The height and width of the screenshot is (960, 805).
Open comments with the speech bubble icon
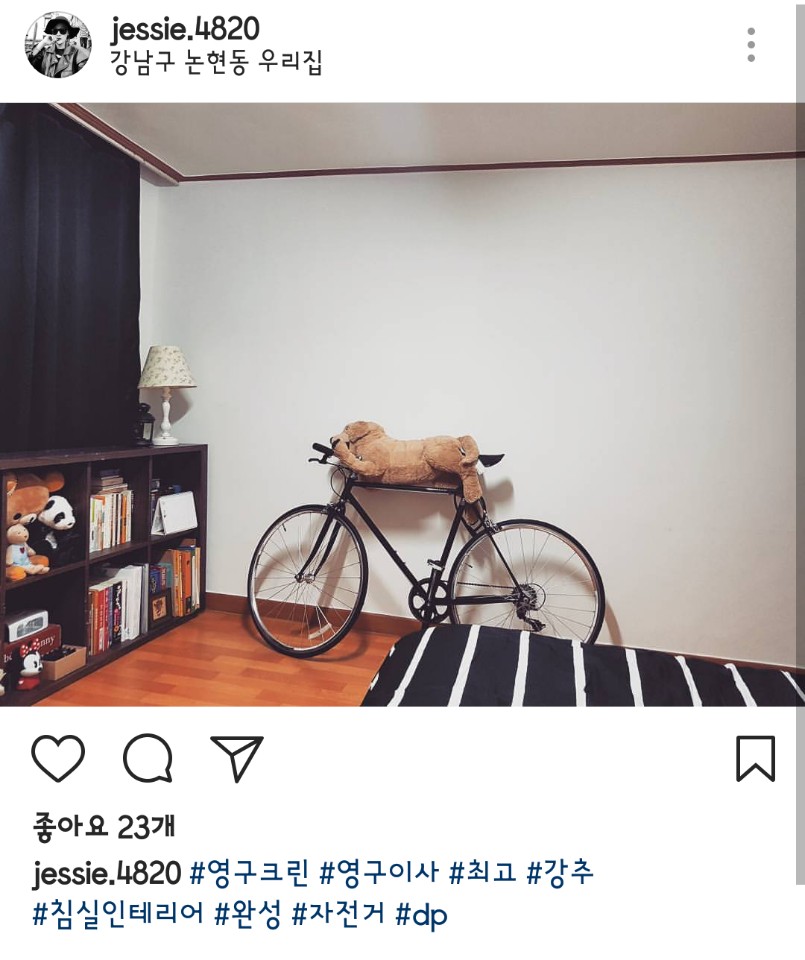(147, 758)
